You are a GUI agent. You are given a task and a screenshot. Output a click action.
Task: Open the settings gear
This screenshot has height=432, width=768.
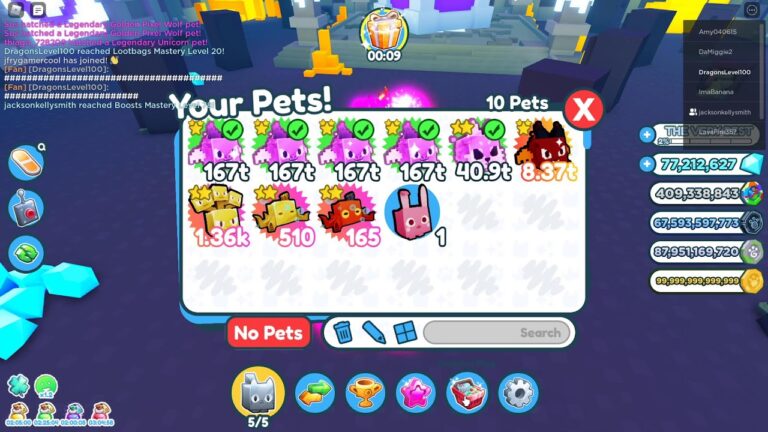pyautogui.click(x=517, y=392)
